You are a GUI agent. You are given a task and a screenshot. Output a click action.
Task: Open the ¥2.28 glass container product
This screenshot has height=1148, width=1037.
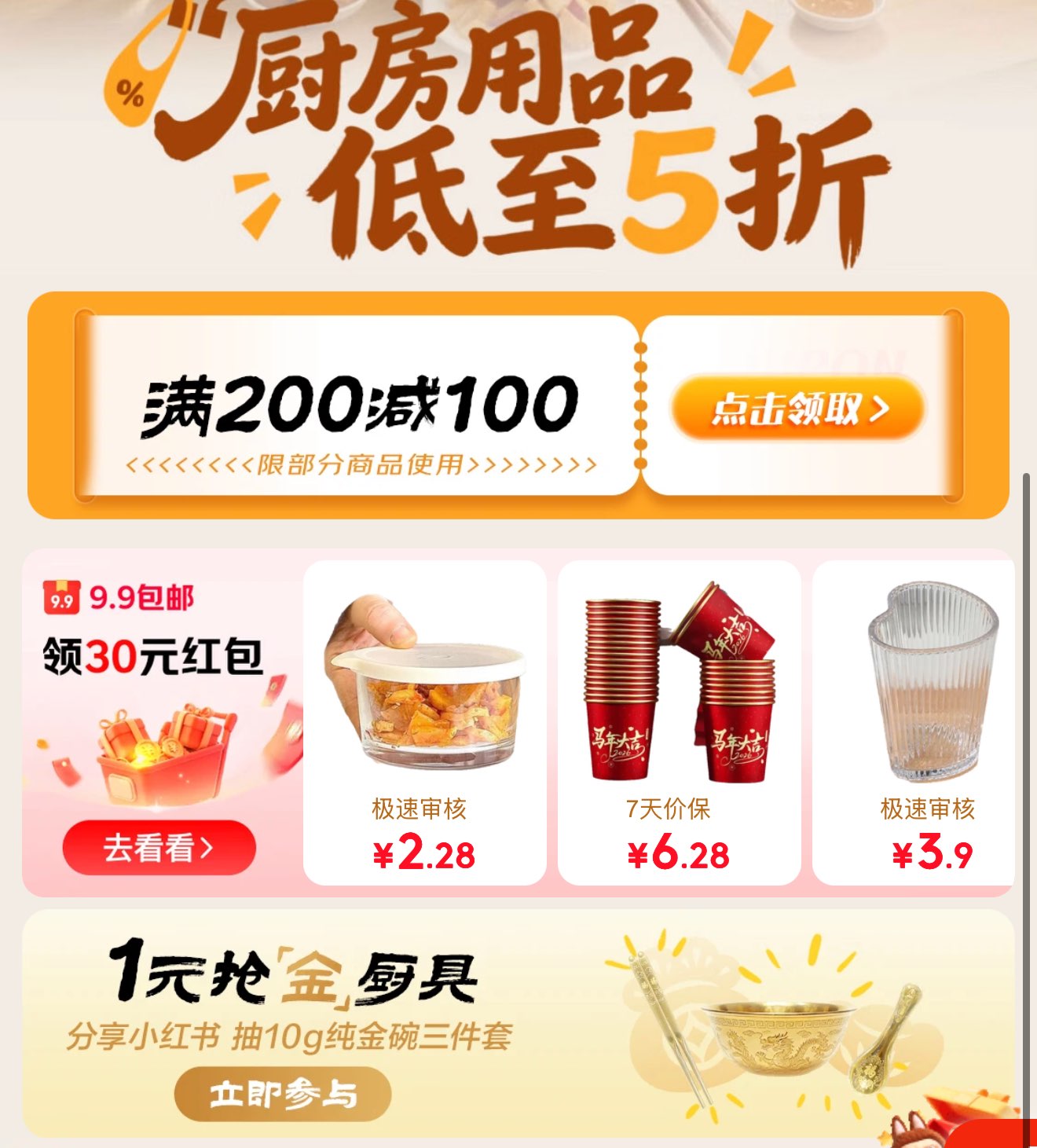point(424,723)
